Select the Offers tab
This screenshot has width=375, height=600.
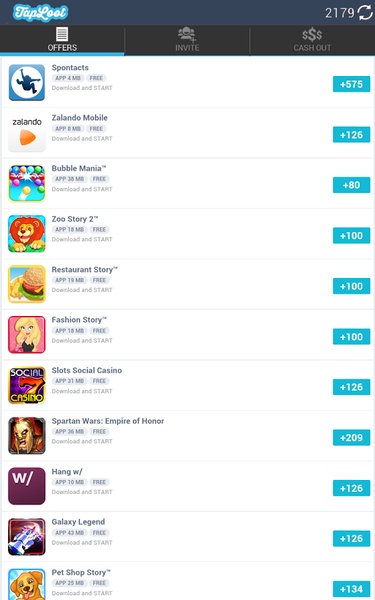(x=62, y=40)
